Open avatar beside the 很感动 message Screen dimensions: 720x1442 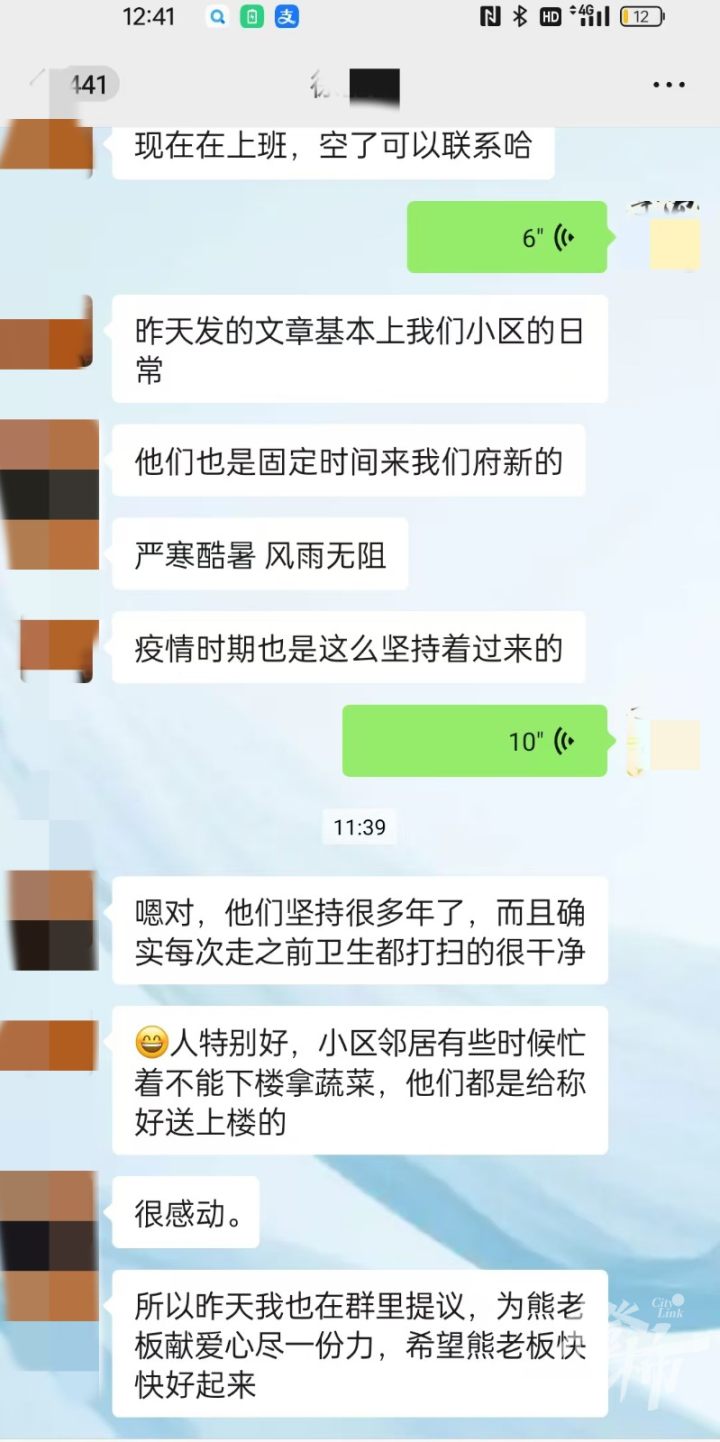(x=49, y=1212)
